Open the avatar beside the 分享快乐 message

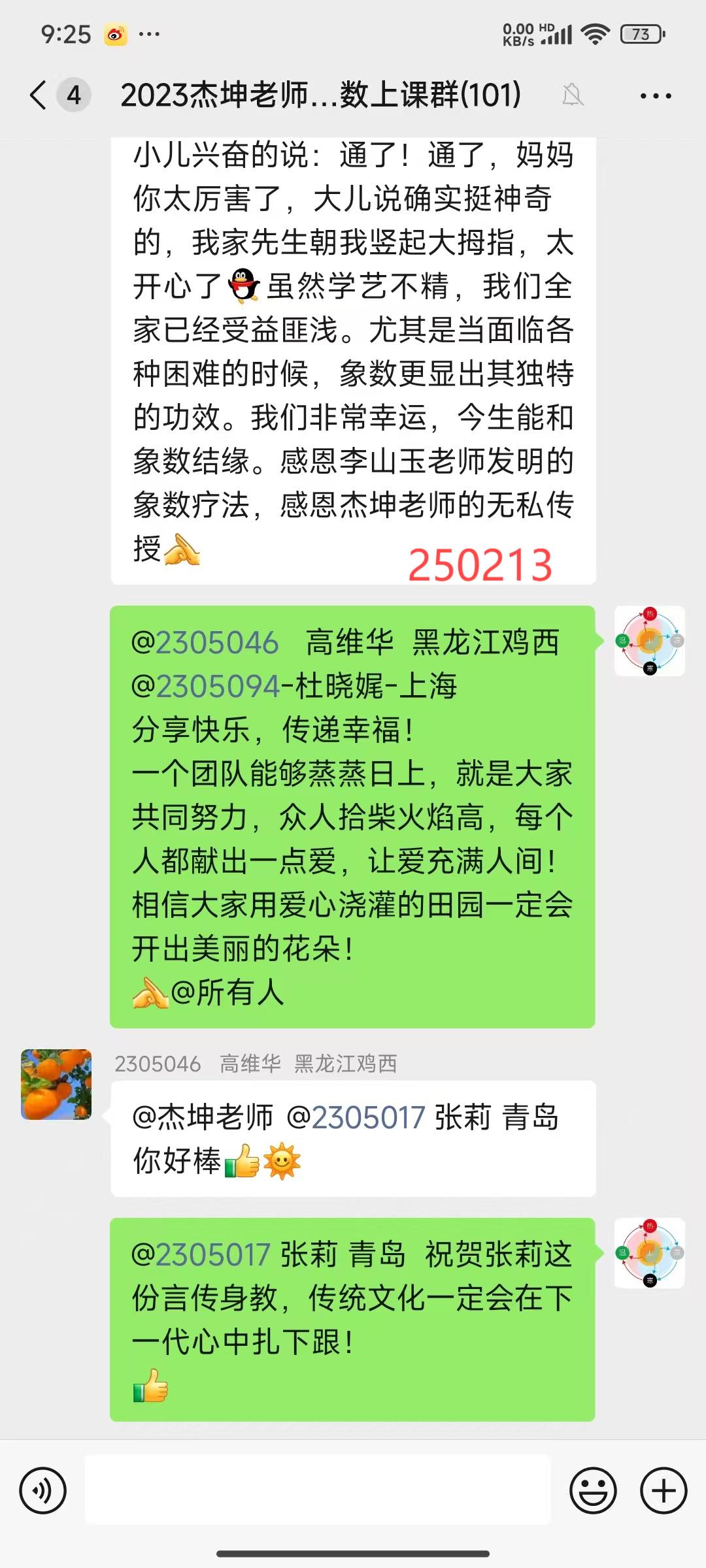pos(649,641)
